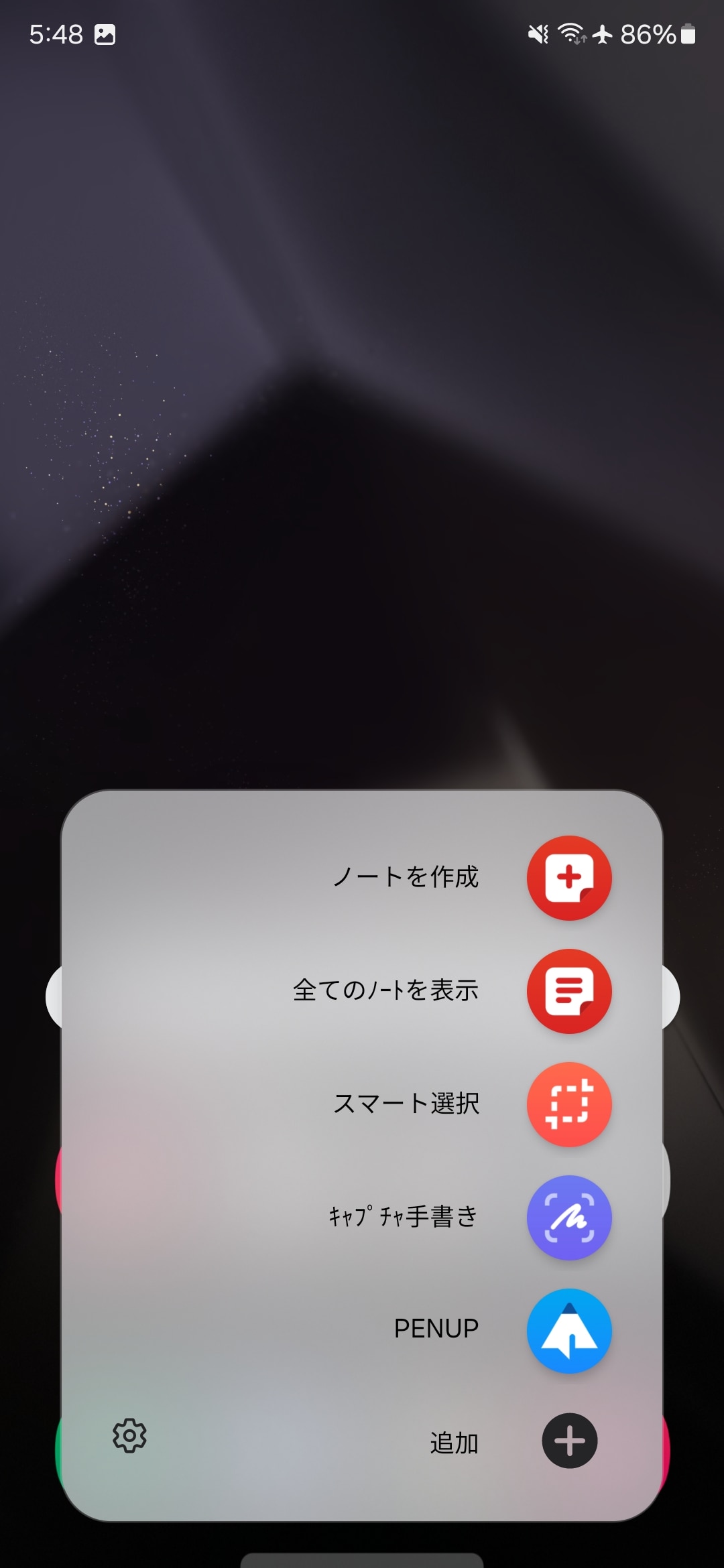
Task: Launch スマート選択 smart select
Action: coord(569,1104)
